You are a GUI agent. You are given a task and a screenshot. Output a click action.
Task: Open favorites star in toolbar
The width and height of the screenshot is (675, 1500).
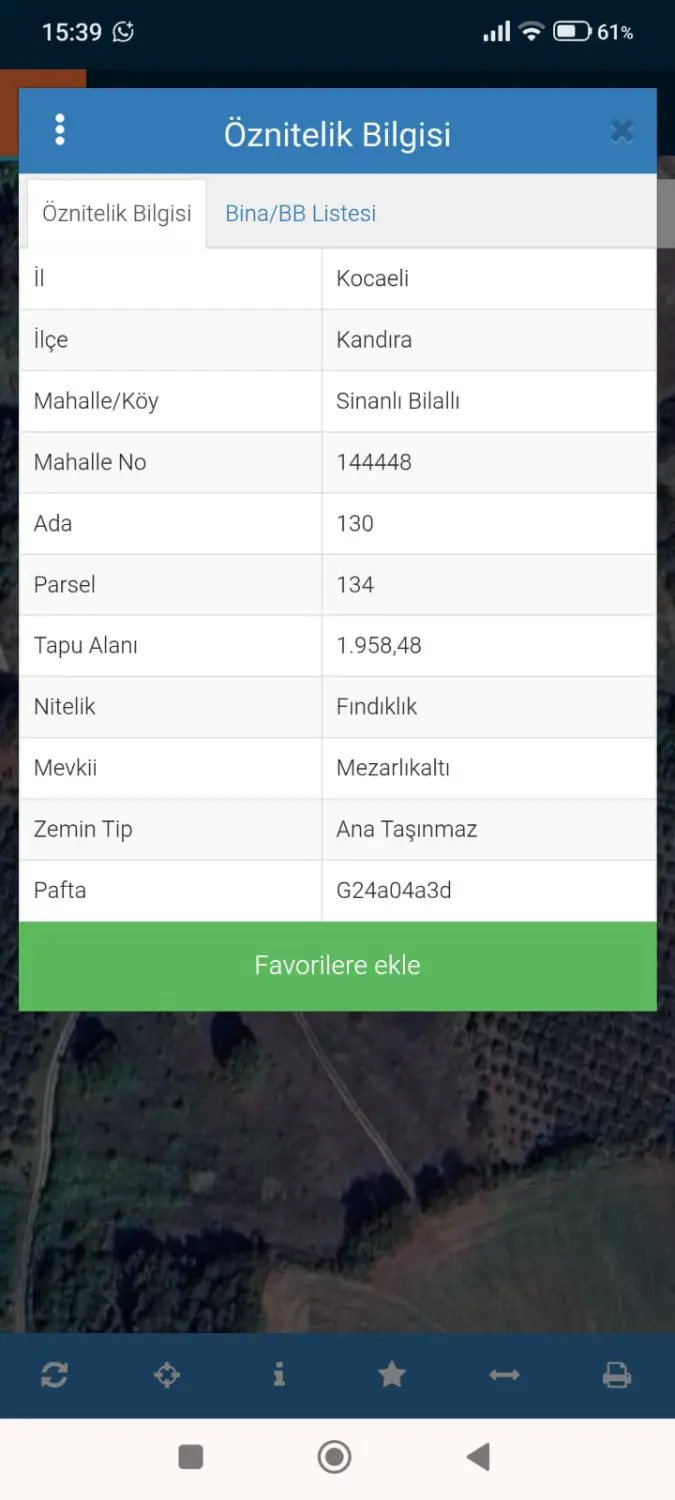click(x=392, y=1376)
